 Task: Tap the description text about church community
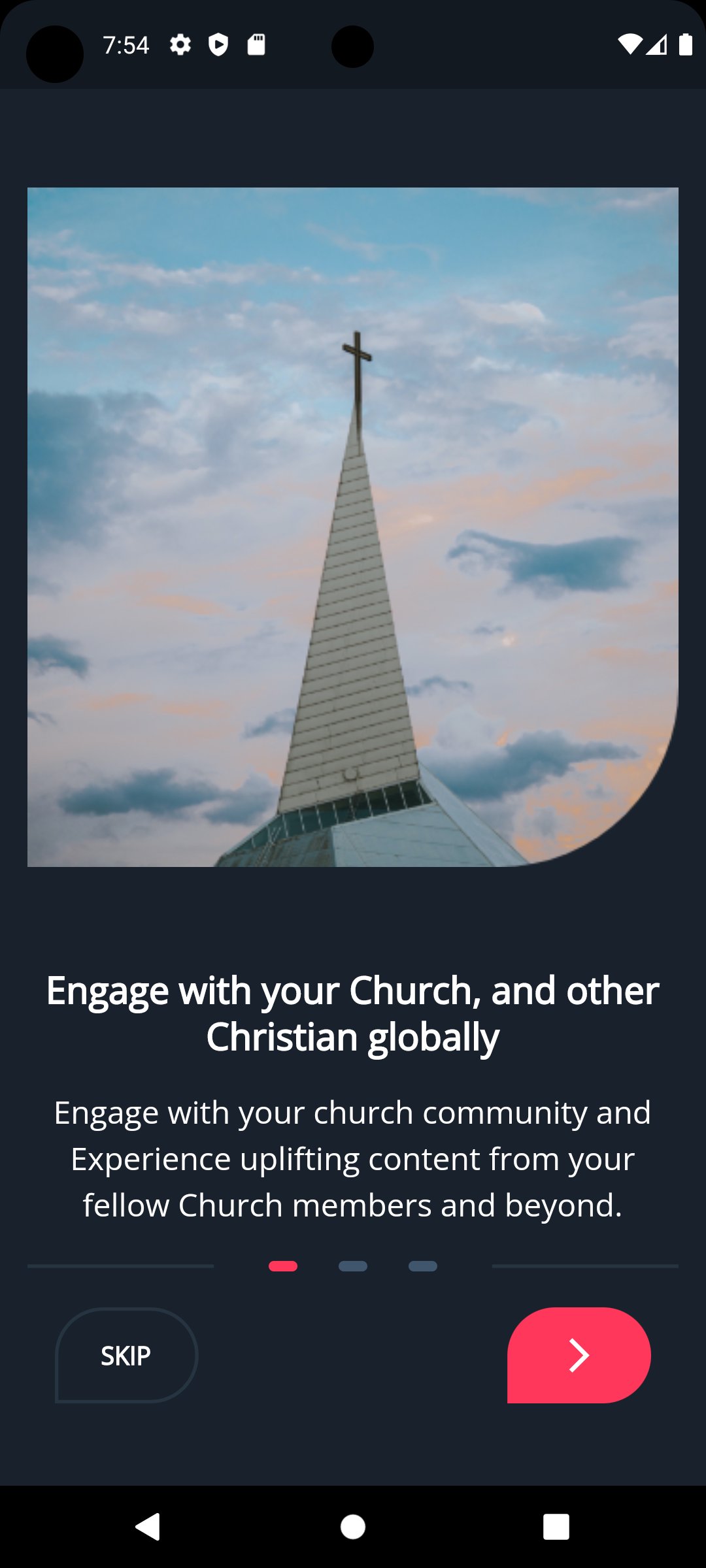[353, 1160]
